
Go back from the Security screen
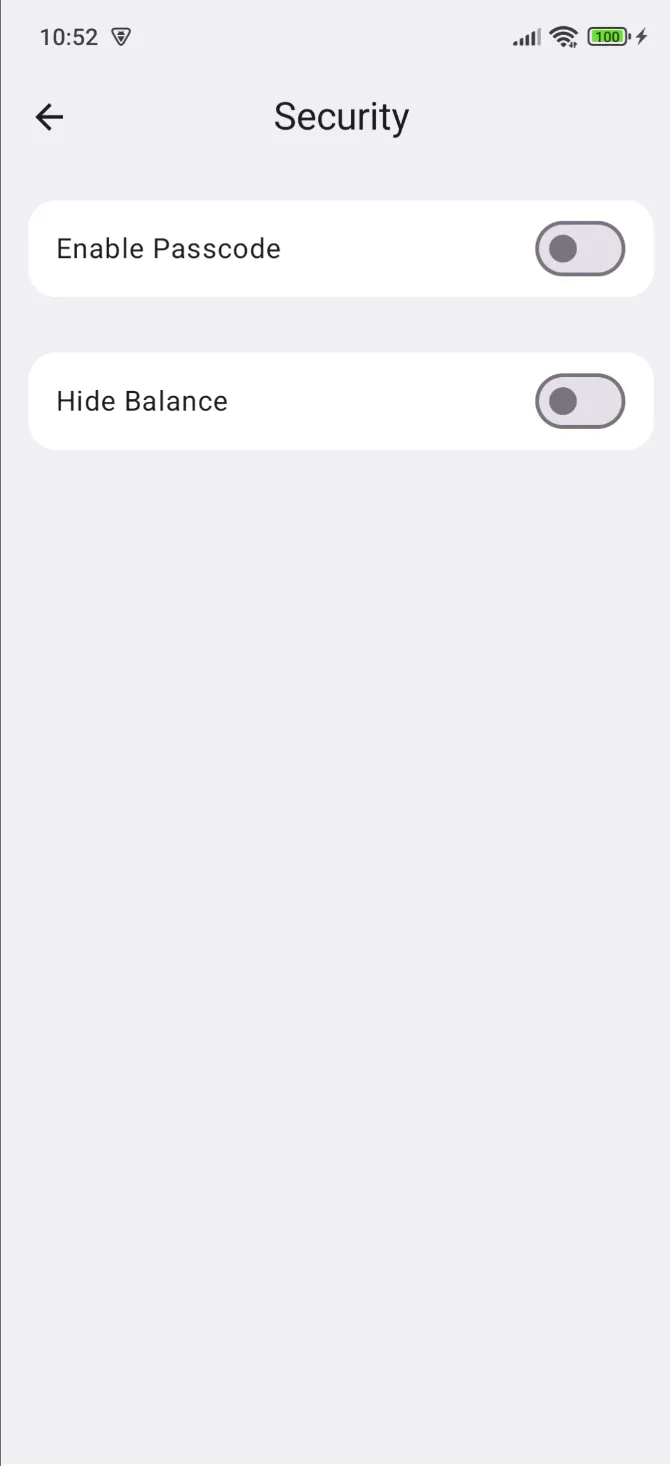pos(49,117)
